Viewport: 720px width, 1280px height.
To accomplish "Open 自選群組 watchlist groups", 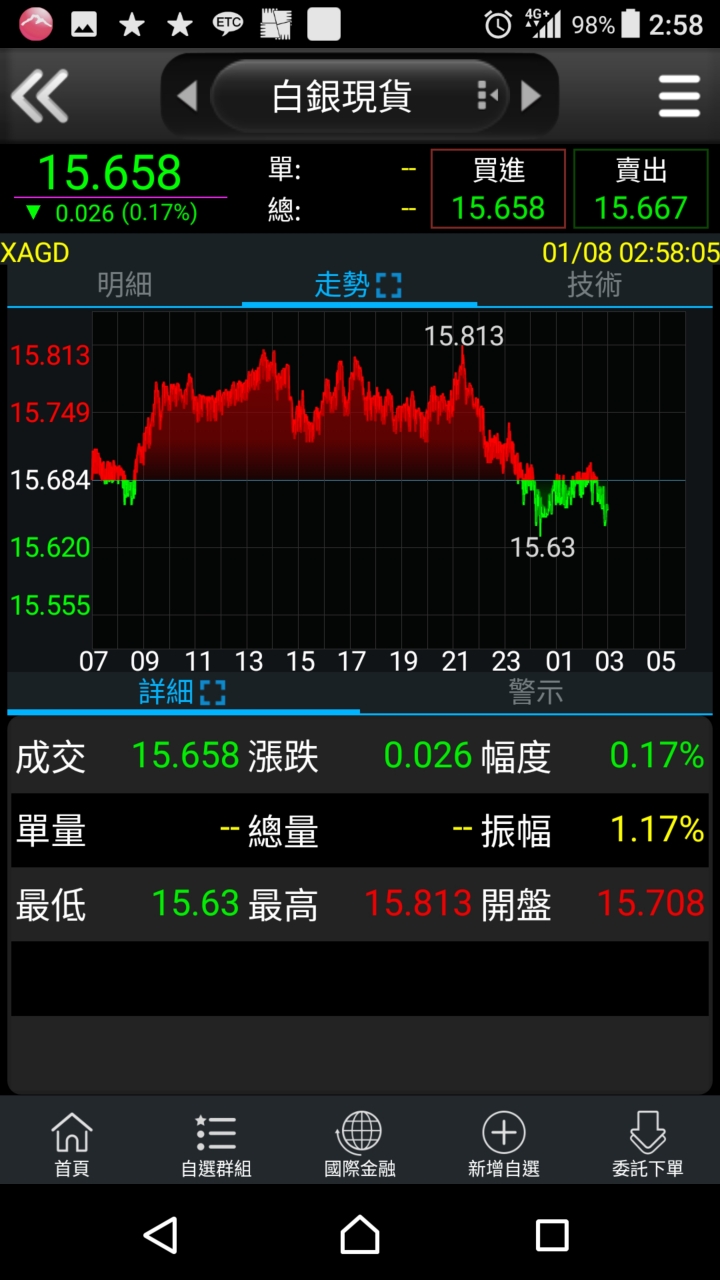I will [x=216, y=1144].
